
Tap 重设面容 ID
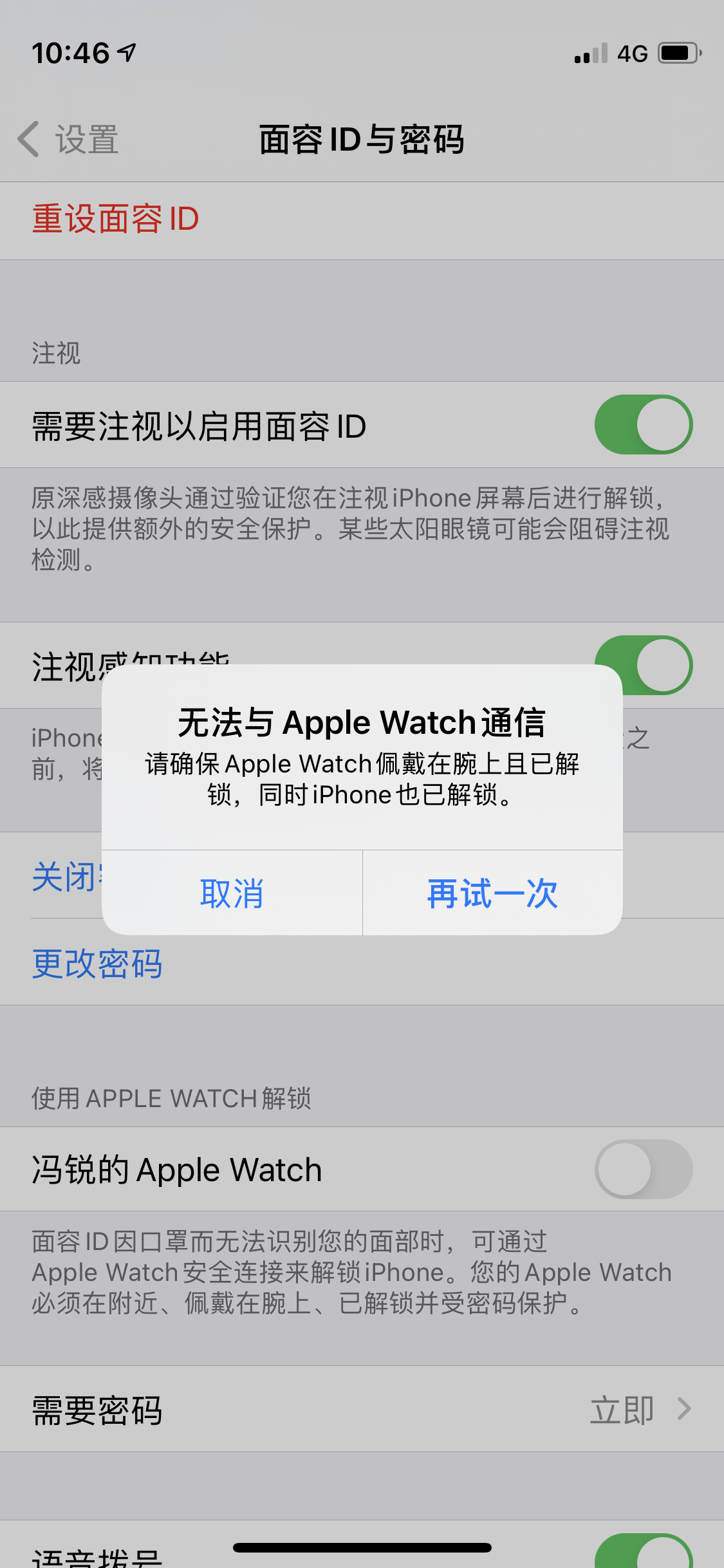(116, 219)
